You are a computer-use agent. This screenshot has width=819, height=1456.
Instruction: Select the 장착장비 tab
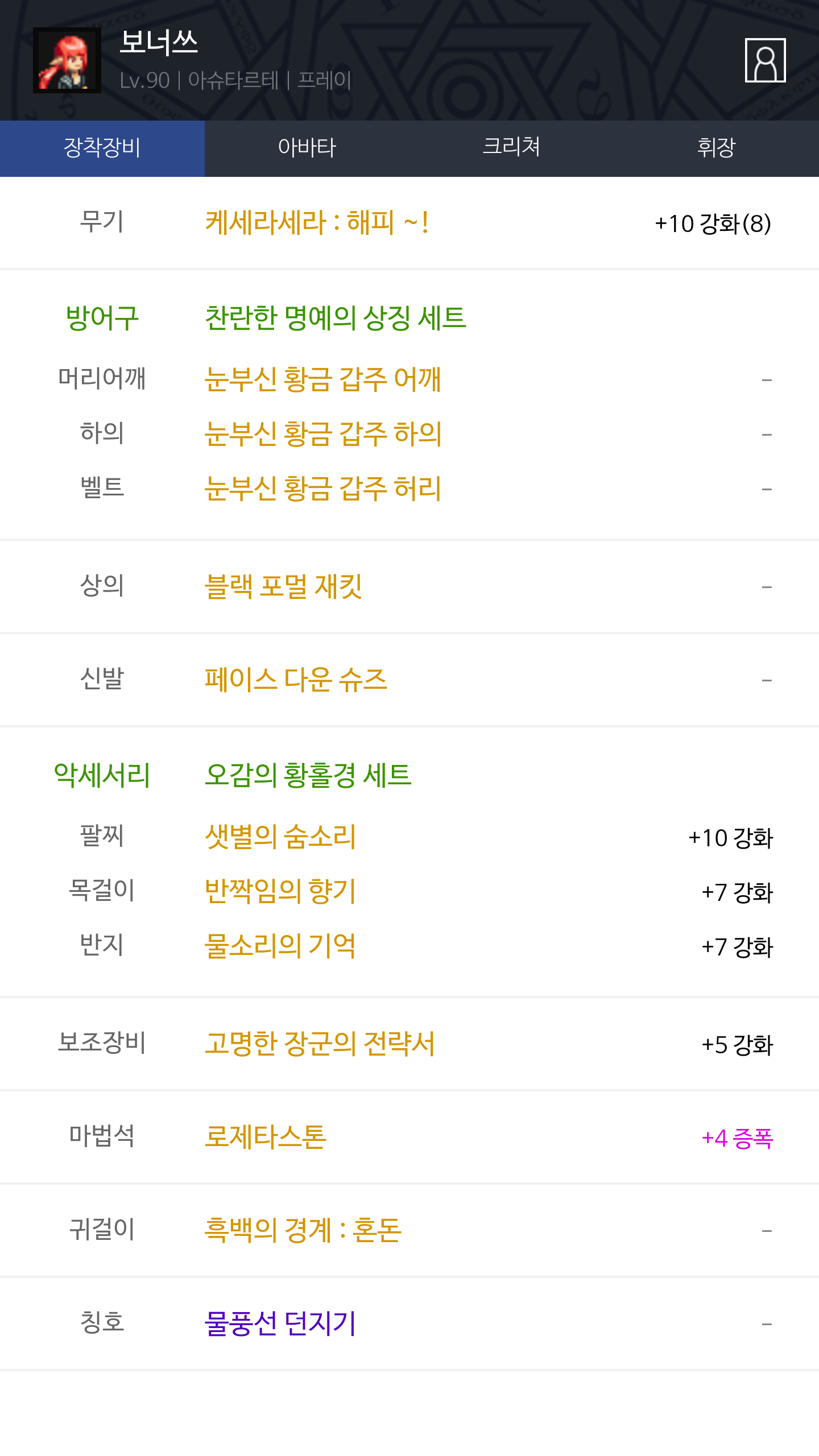tap(102, 148)
